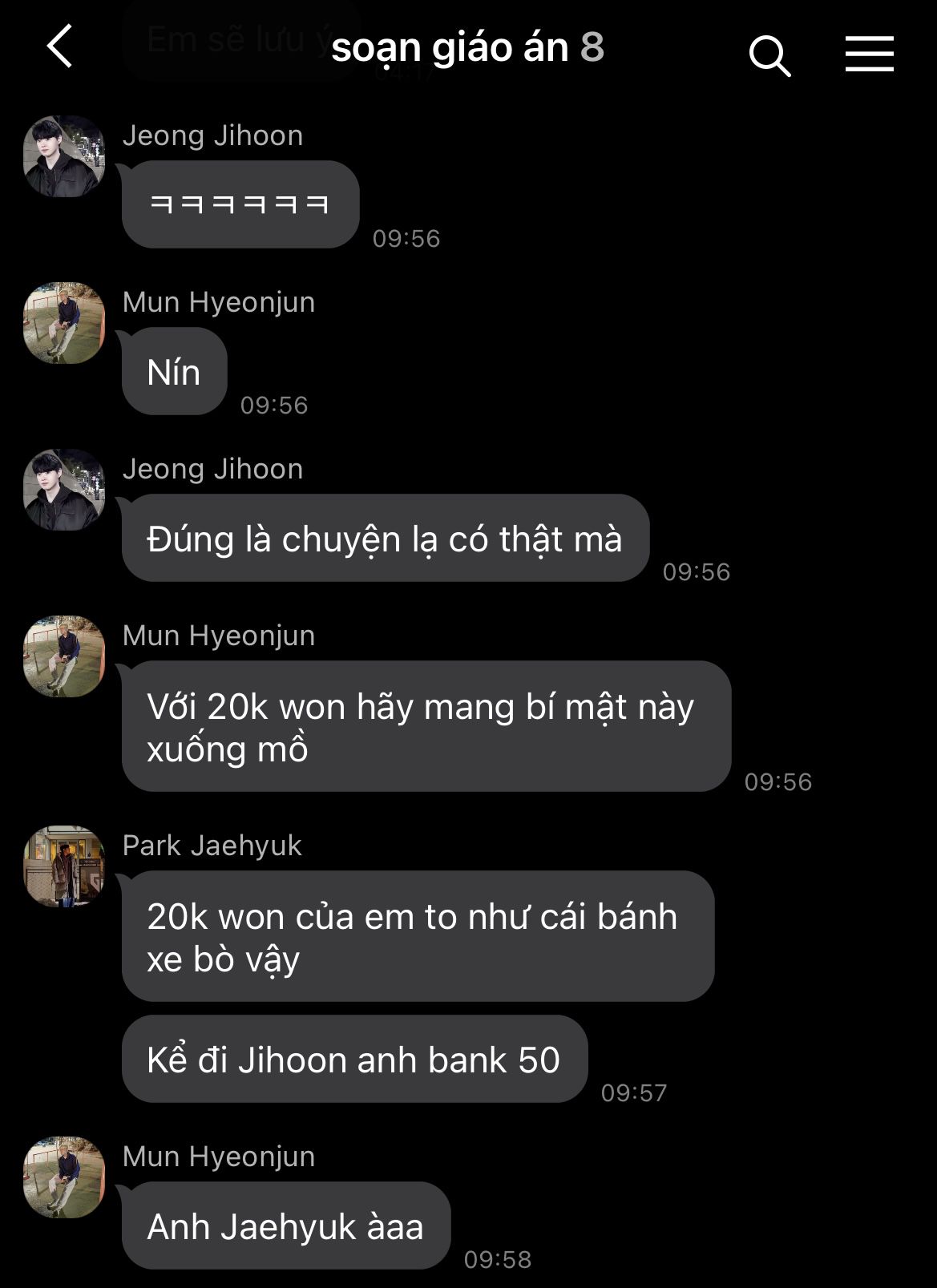
Task: Go back from the chat
Action: pyautogui.click(x=60, y=46)
